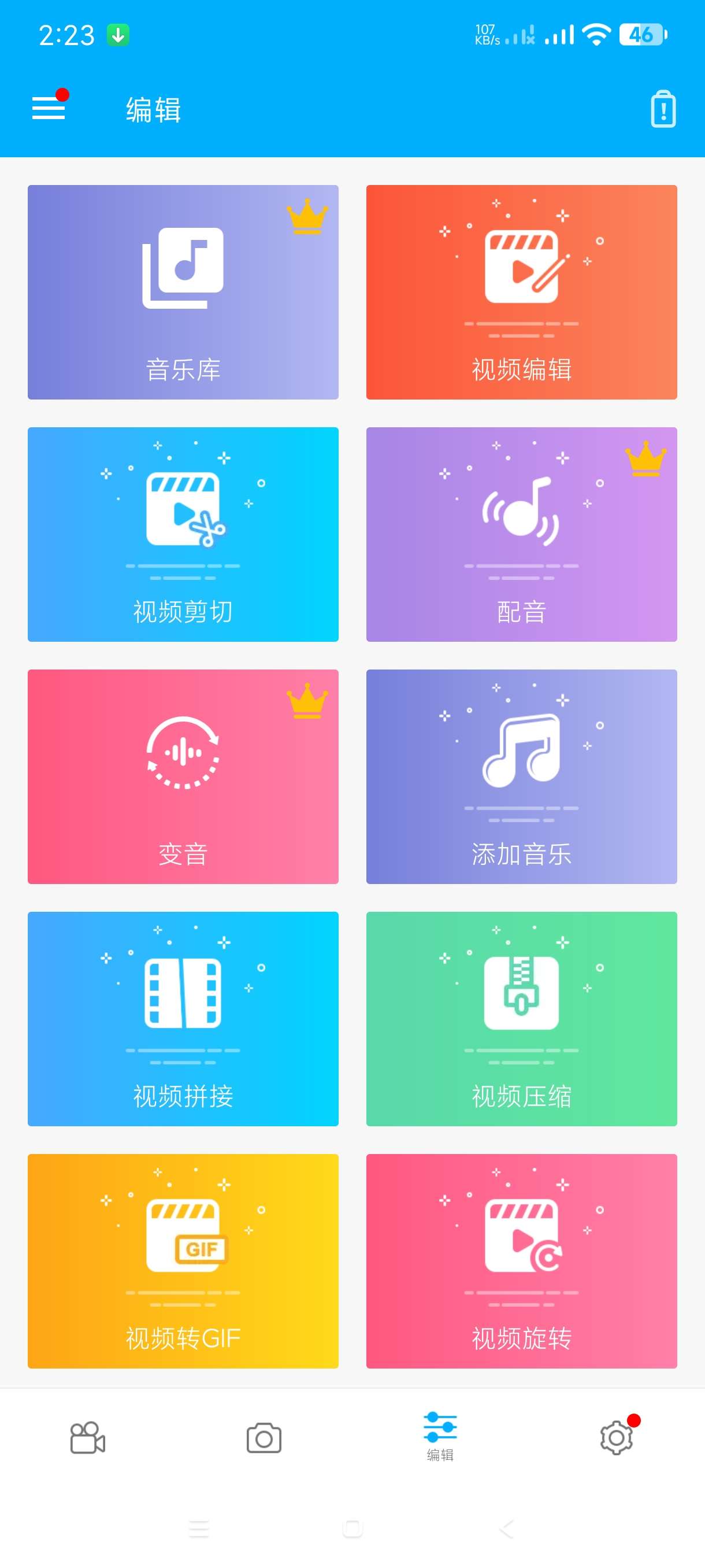Switch to the video camera tab

88,1438
